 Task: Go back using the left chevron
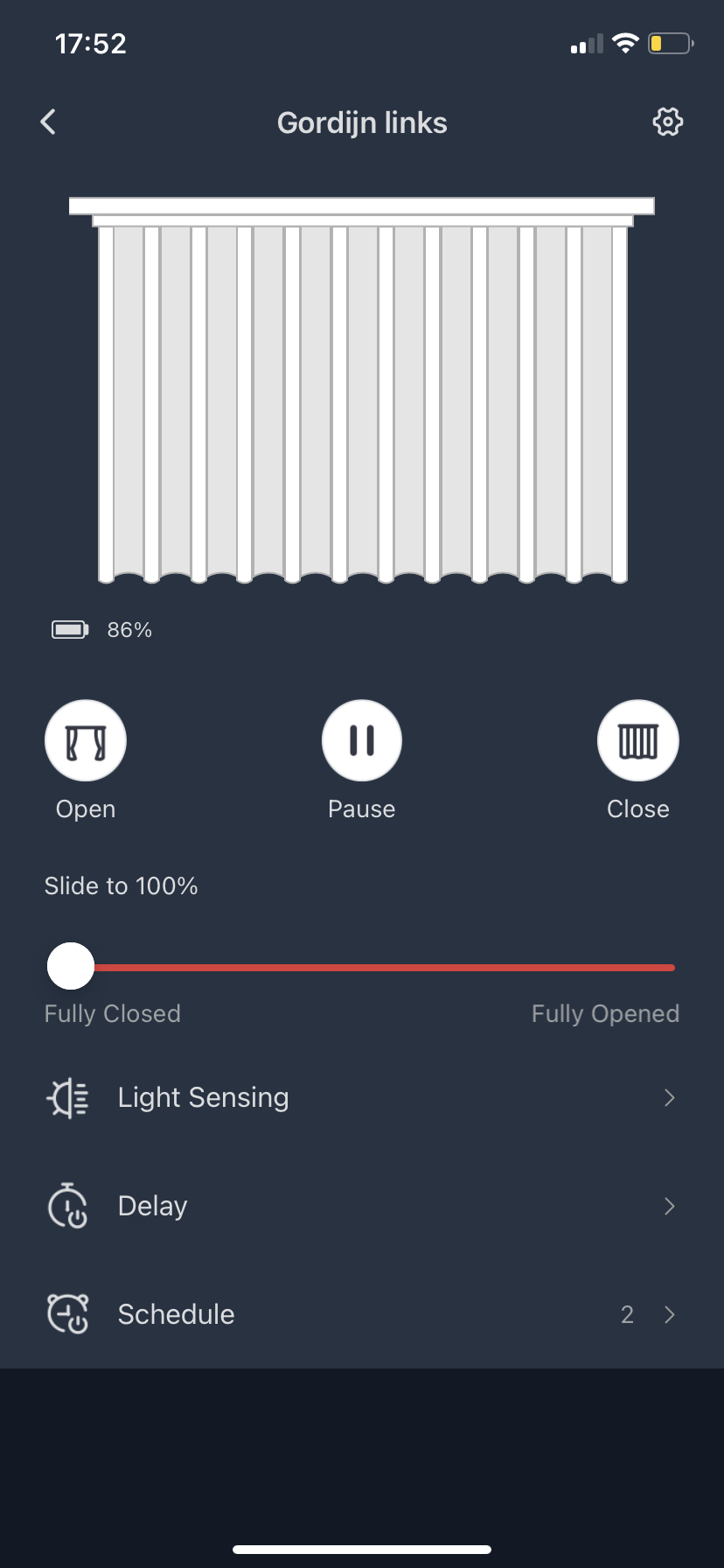click(48, 122)
